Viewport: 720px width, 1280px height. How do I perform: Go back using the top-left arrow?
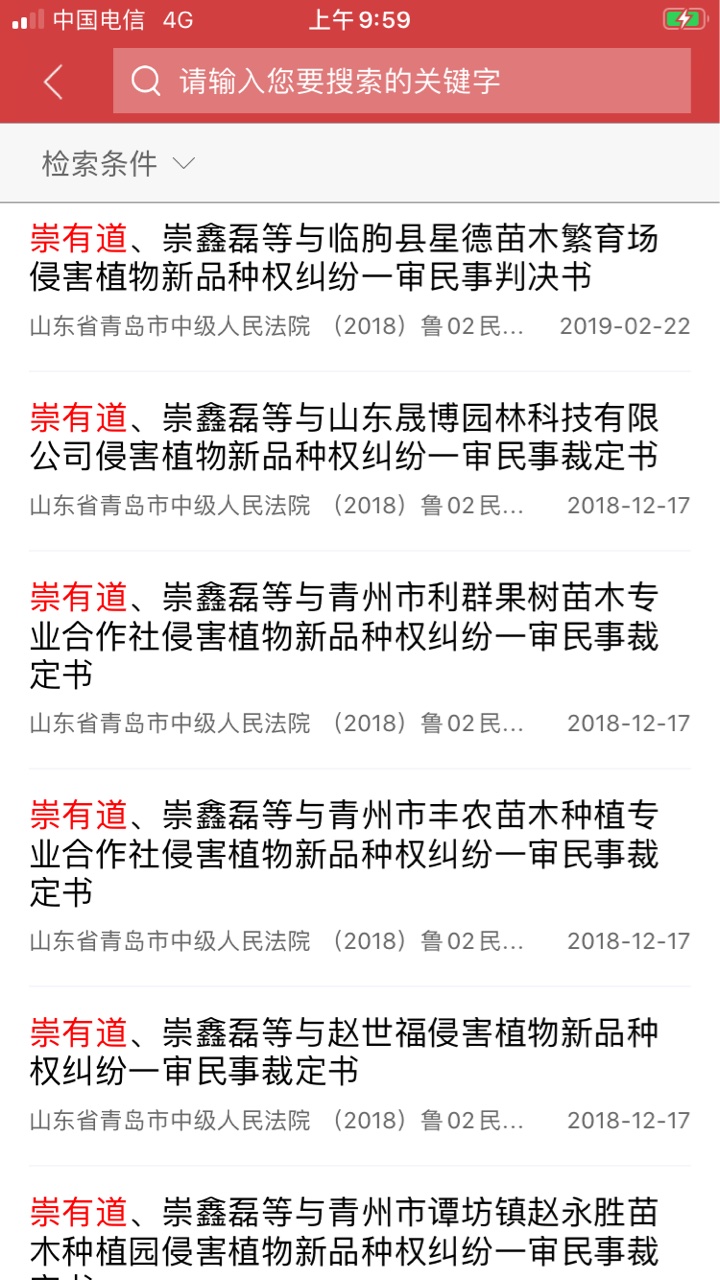[x=54, y=82]
